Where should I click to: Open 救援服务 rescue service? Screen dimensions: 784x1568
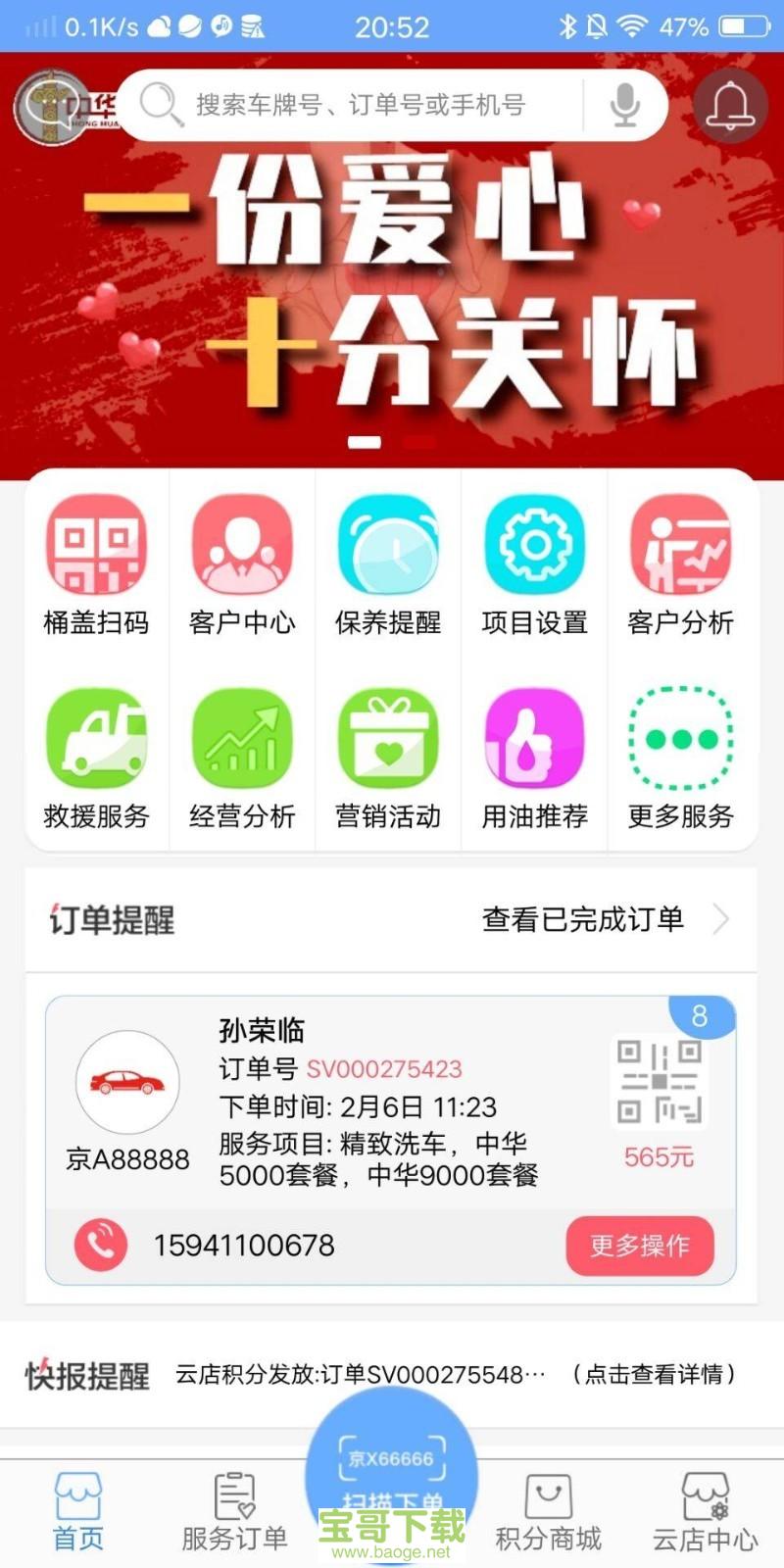95,759
